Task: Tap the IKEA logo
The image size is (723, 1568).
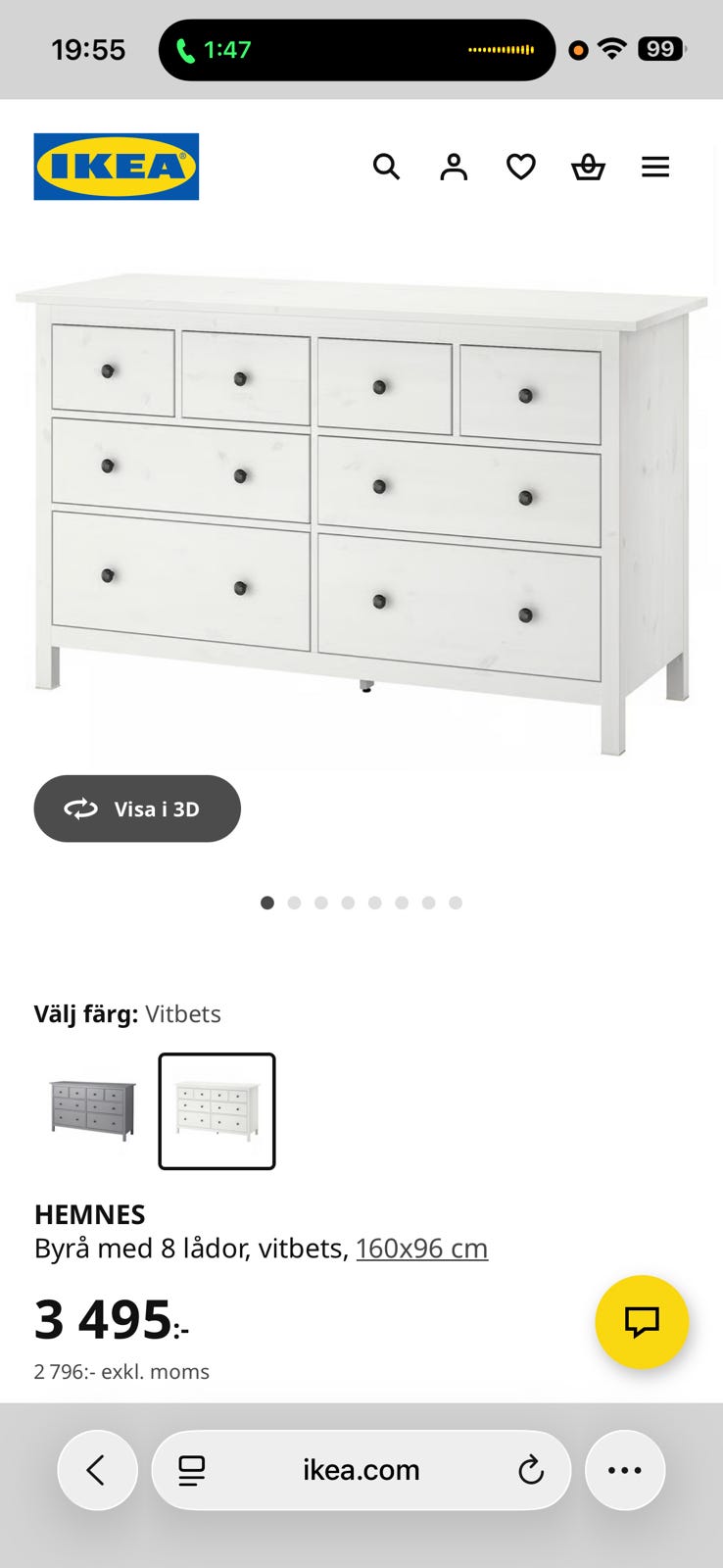Action: 116,166
